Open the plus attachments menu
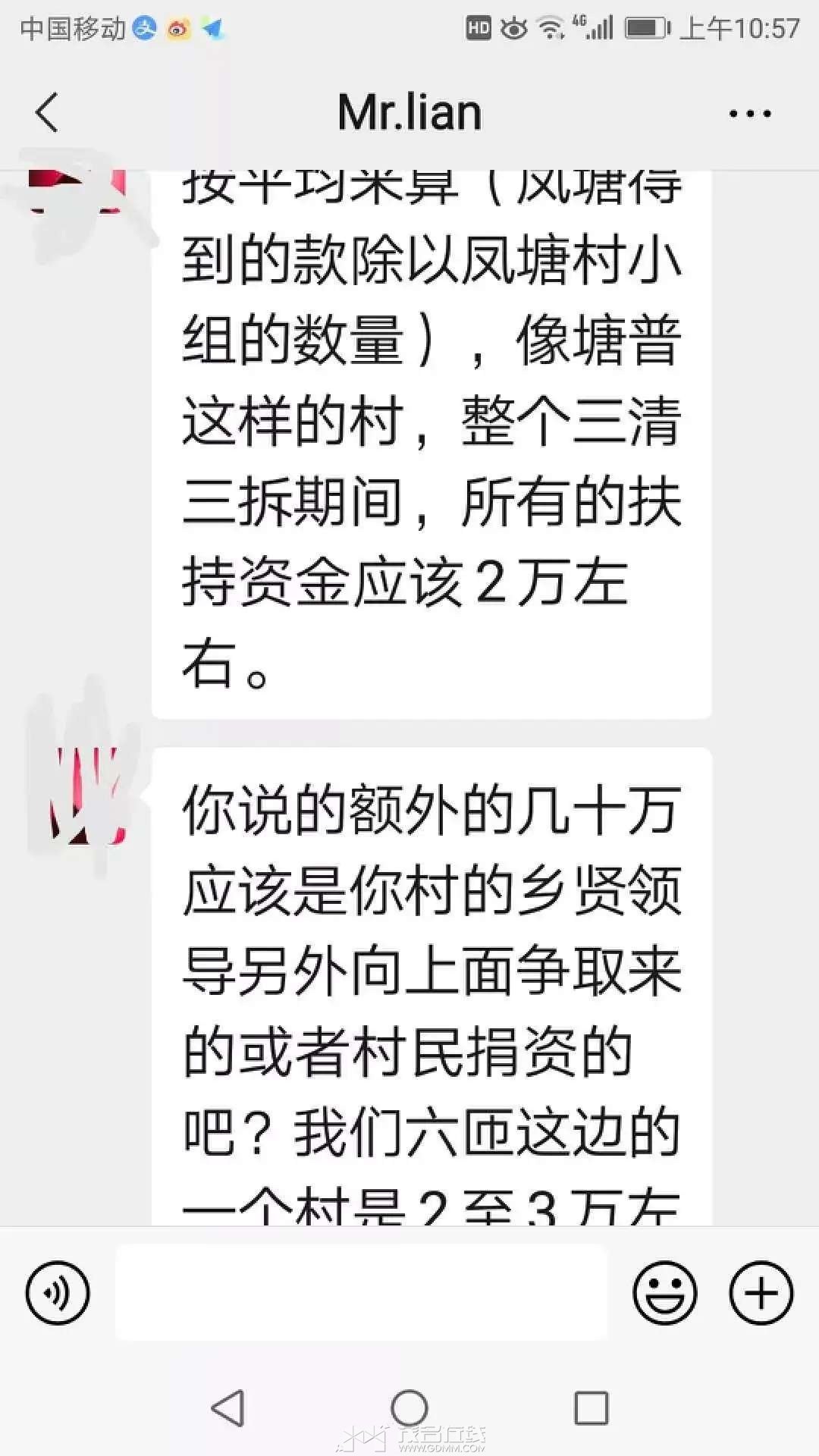 tap(761, 1293)
